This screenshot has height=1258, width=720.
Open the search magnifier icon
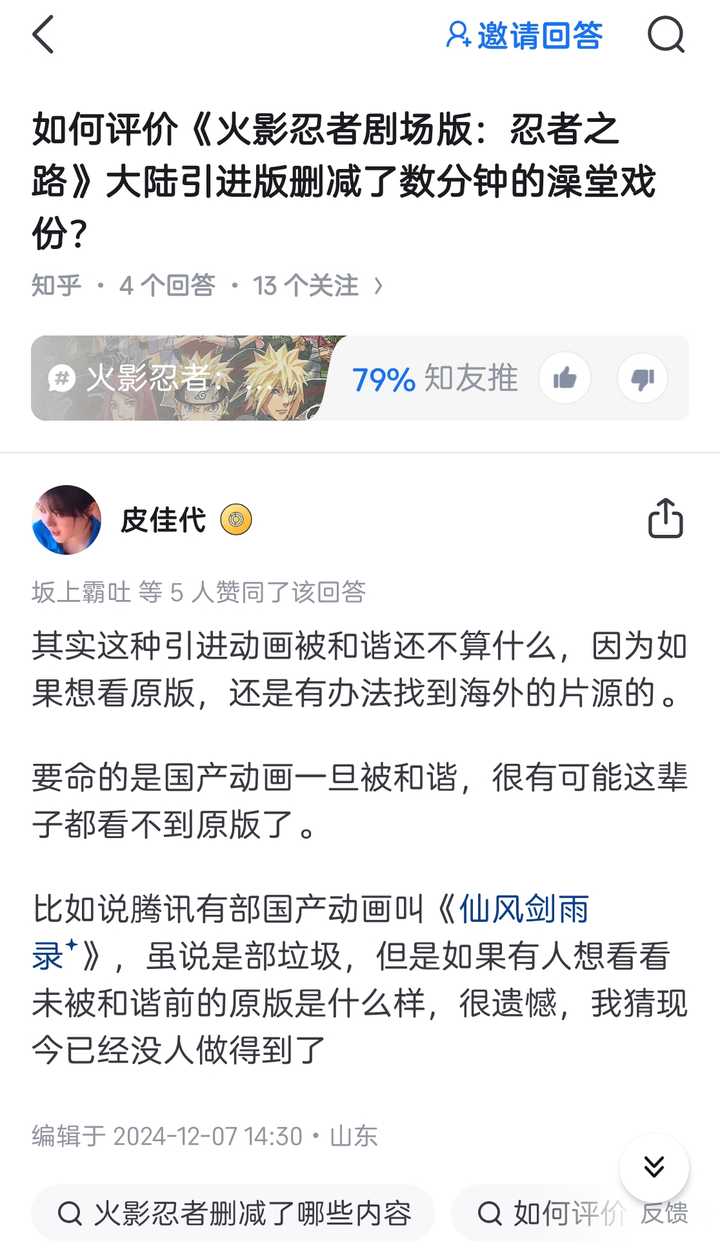[666, 36]
